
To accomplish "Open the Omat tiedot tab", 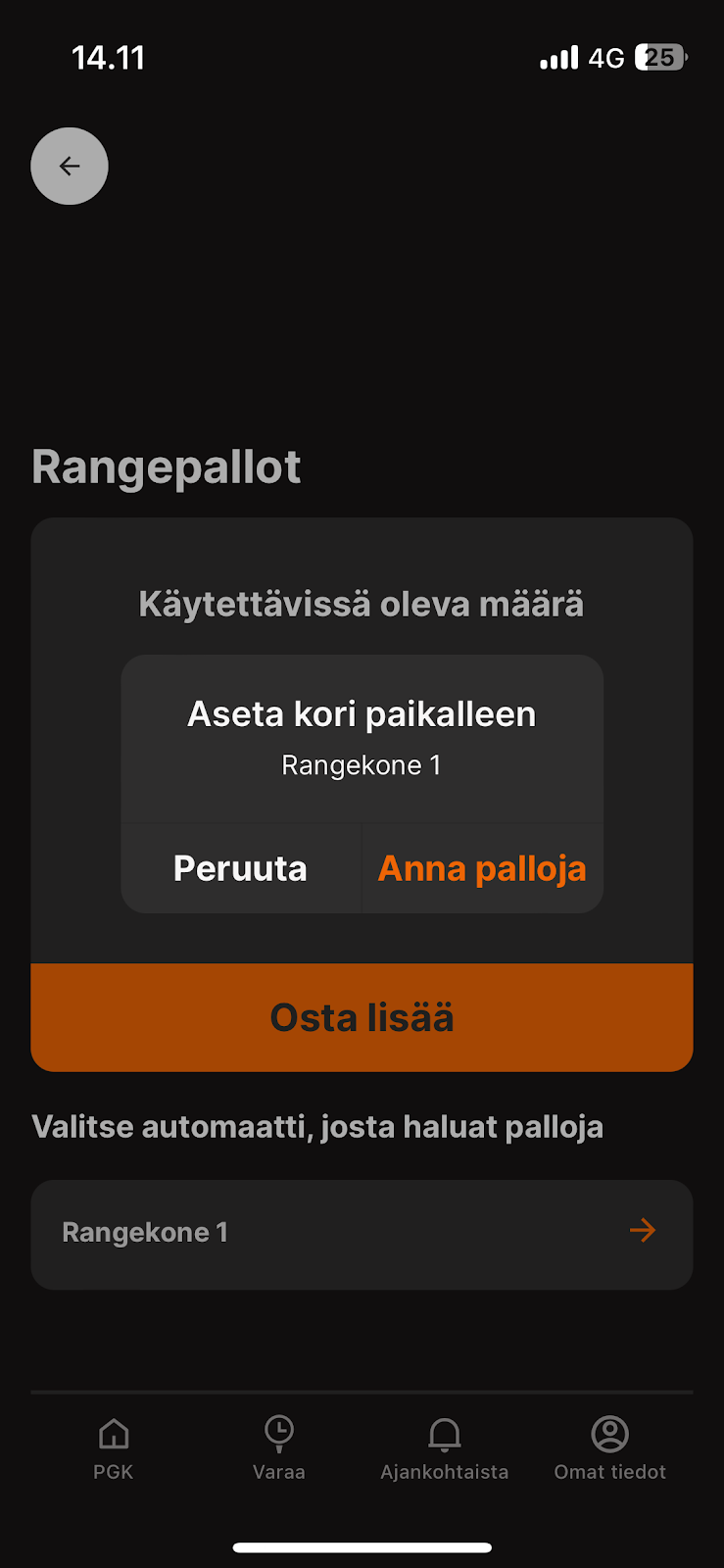I will coord(610,1448).
